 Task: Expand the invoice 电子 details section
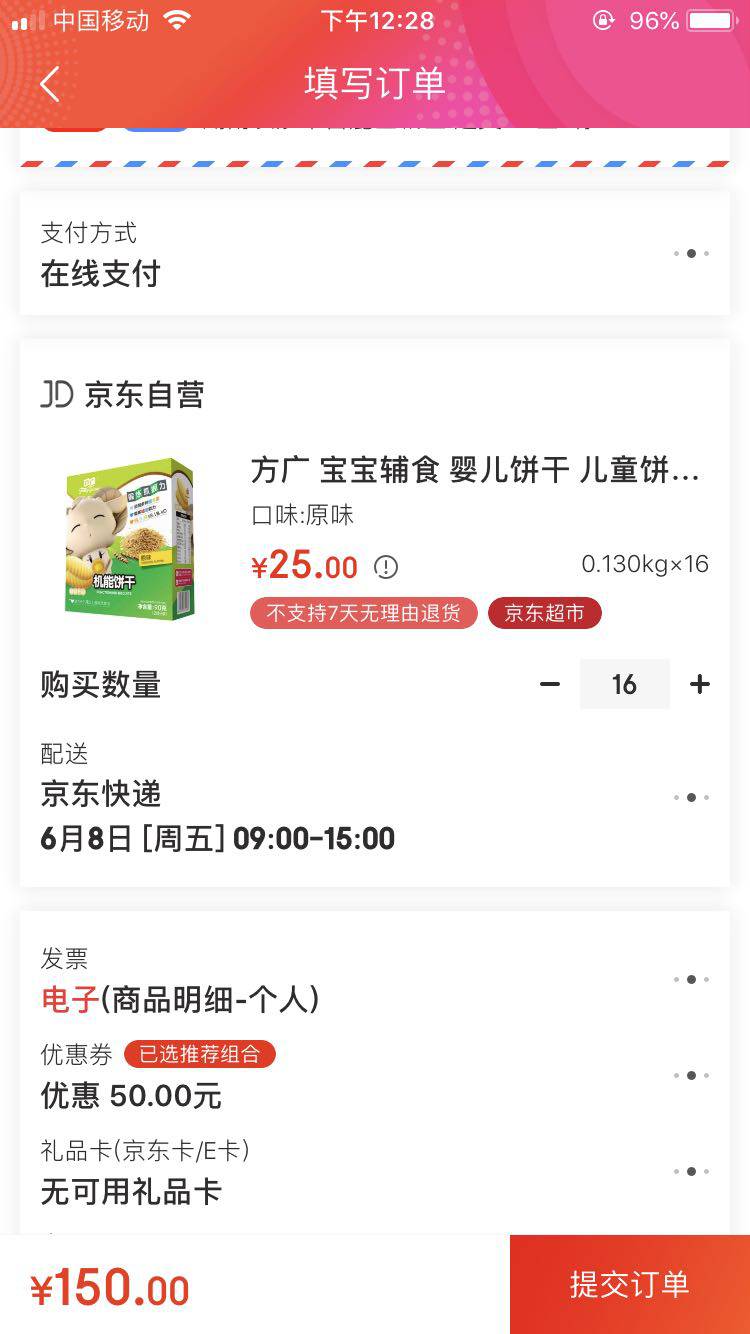click(690, 979)
